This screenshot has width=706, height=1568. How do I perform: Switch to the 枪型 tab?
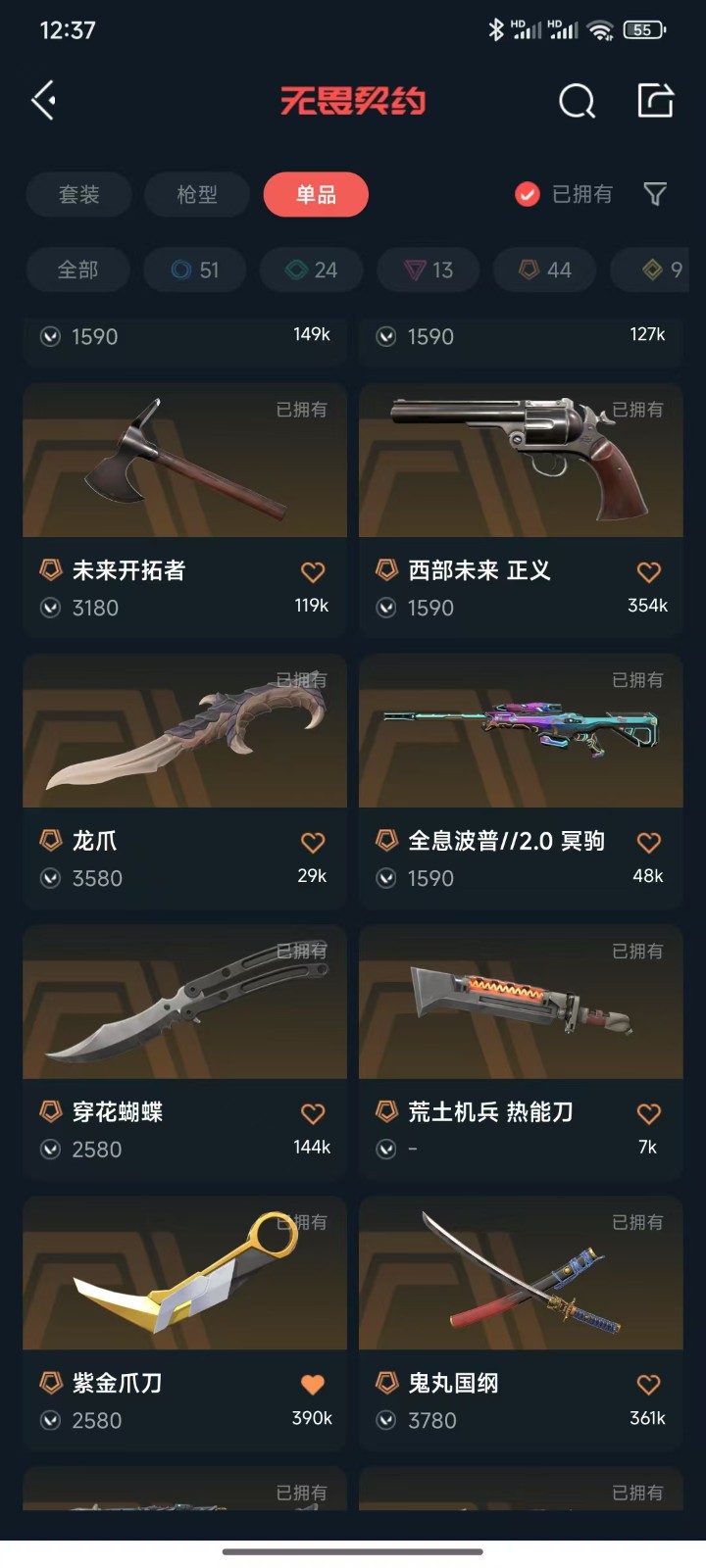tap(197, 194)
